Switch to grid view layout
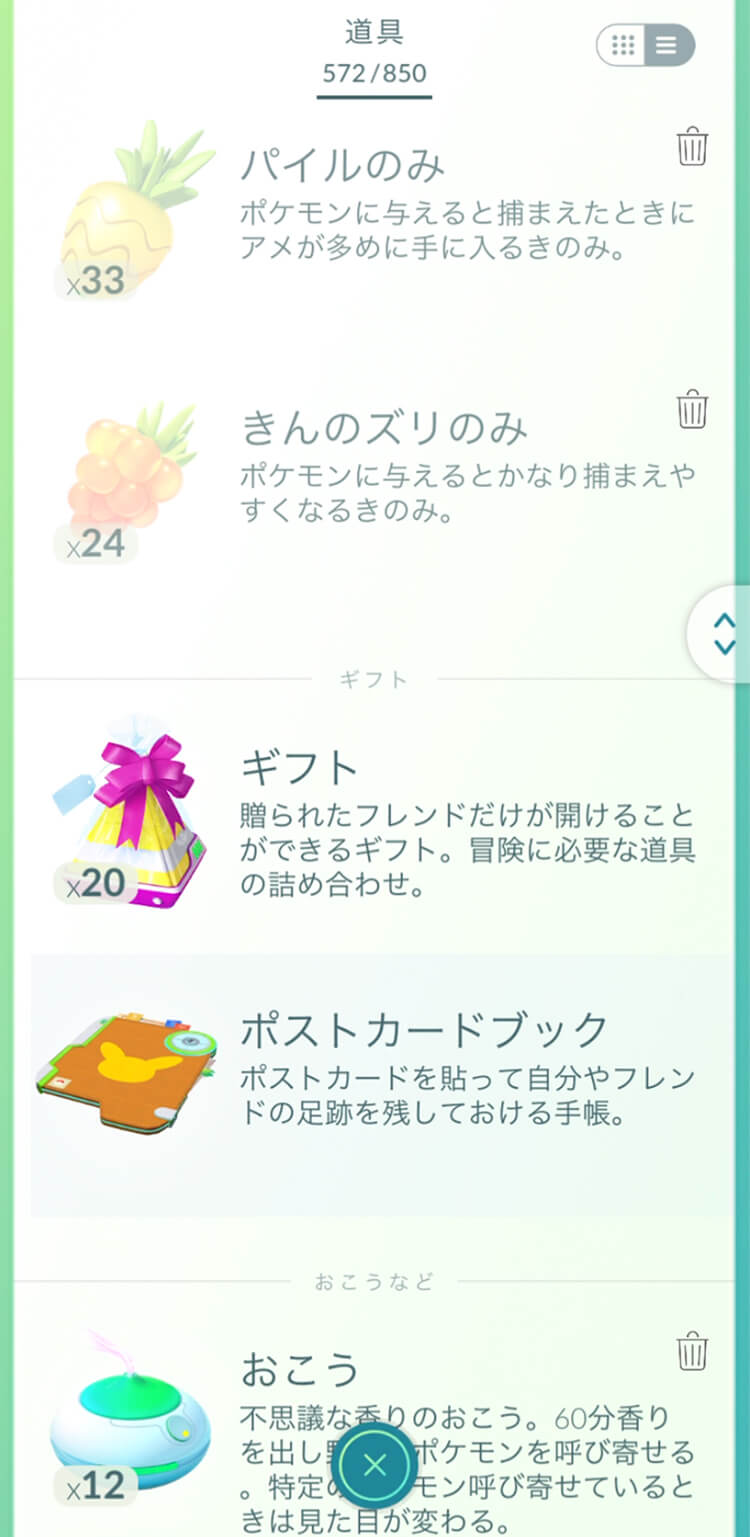 623,46
